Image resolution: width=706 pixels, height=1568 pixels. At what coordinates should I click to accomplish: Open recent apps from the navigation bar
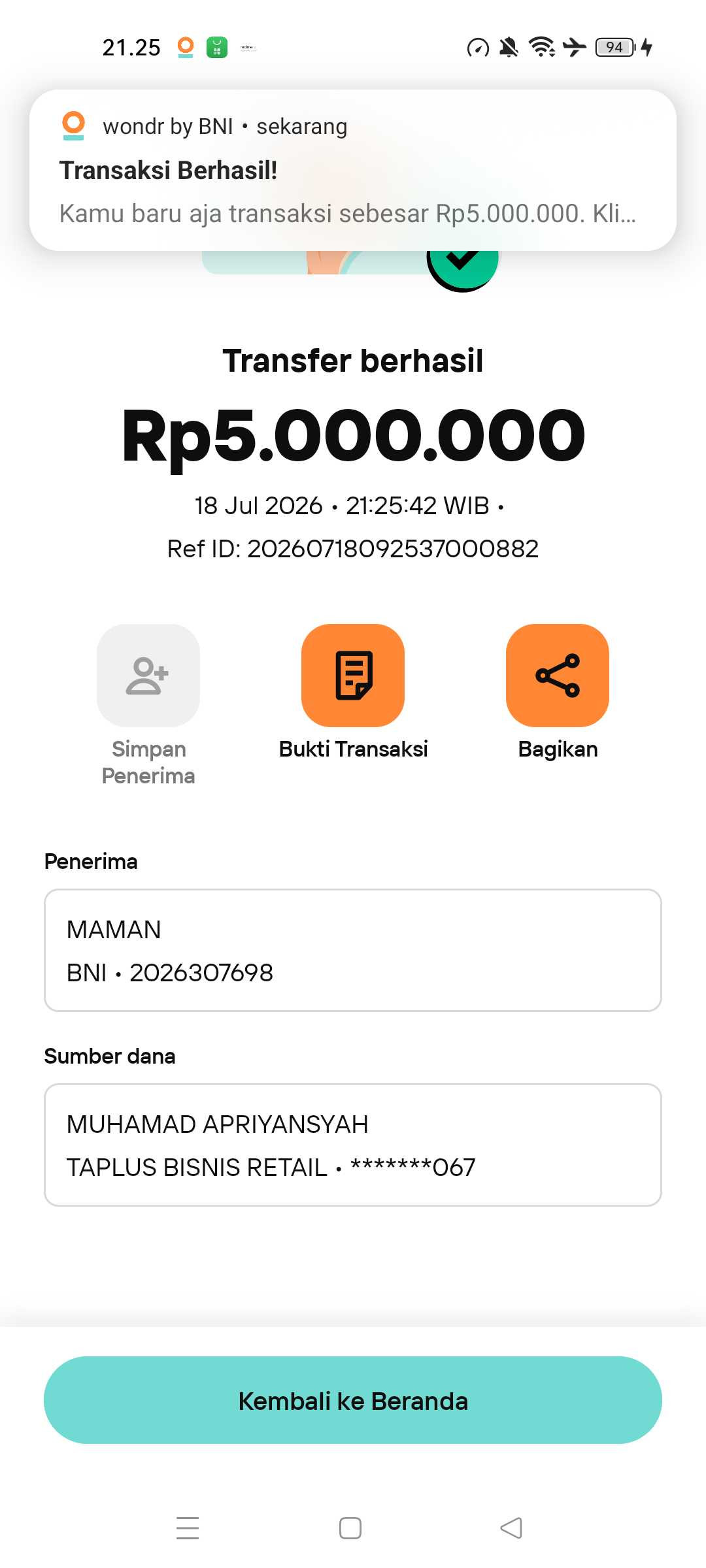tap(188, 1528)
